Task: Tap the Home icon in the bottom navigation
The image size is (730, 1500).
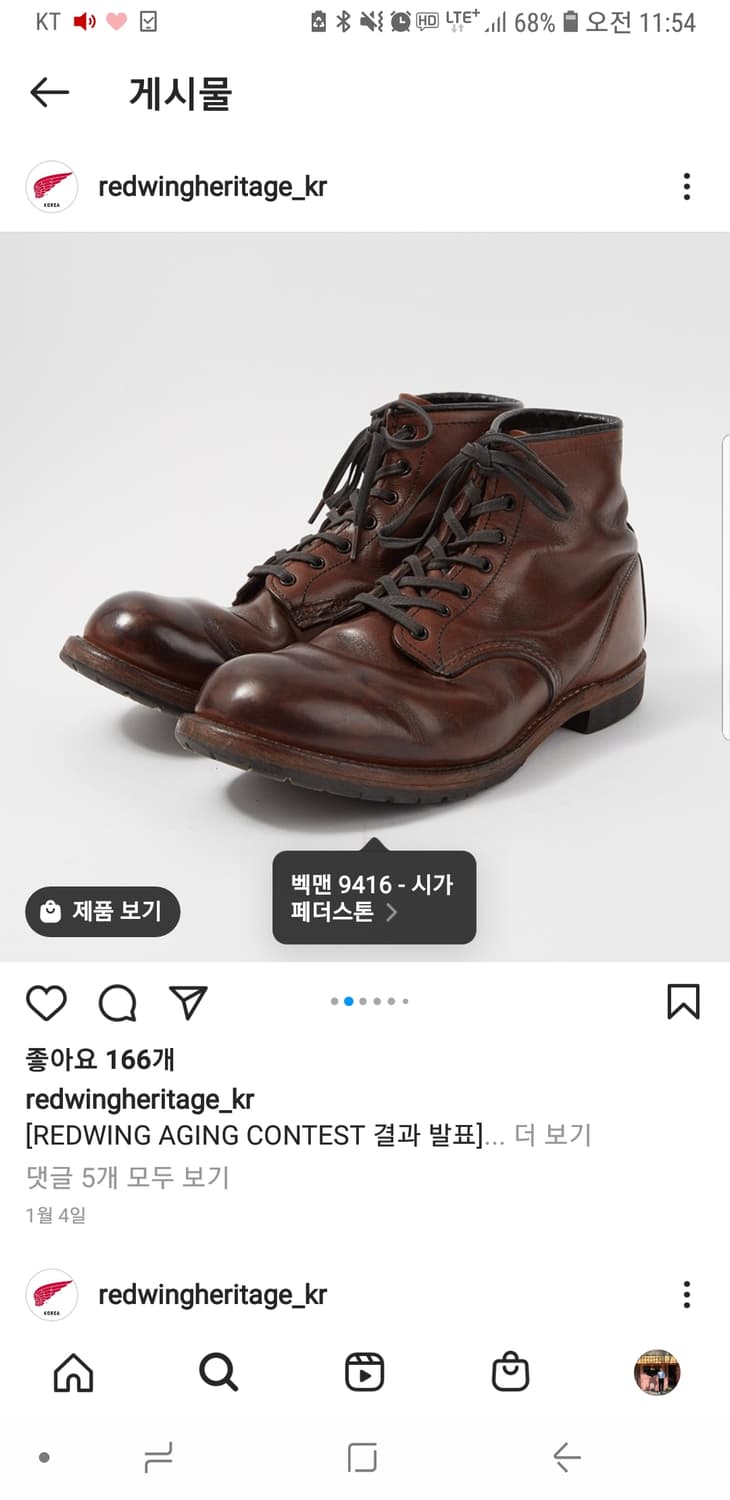Action: pos(74,1373)
